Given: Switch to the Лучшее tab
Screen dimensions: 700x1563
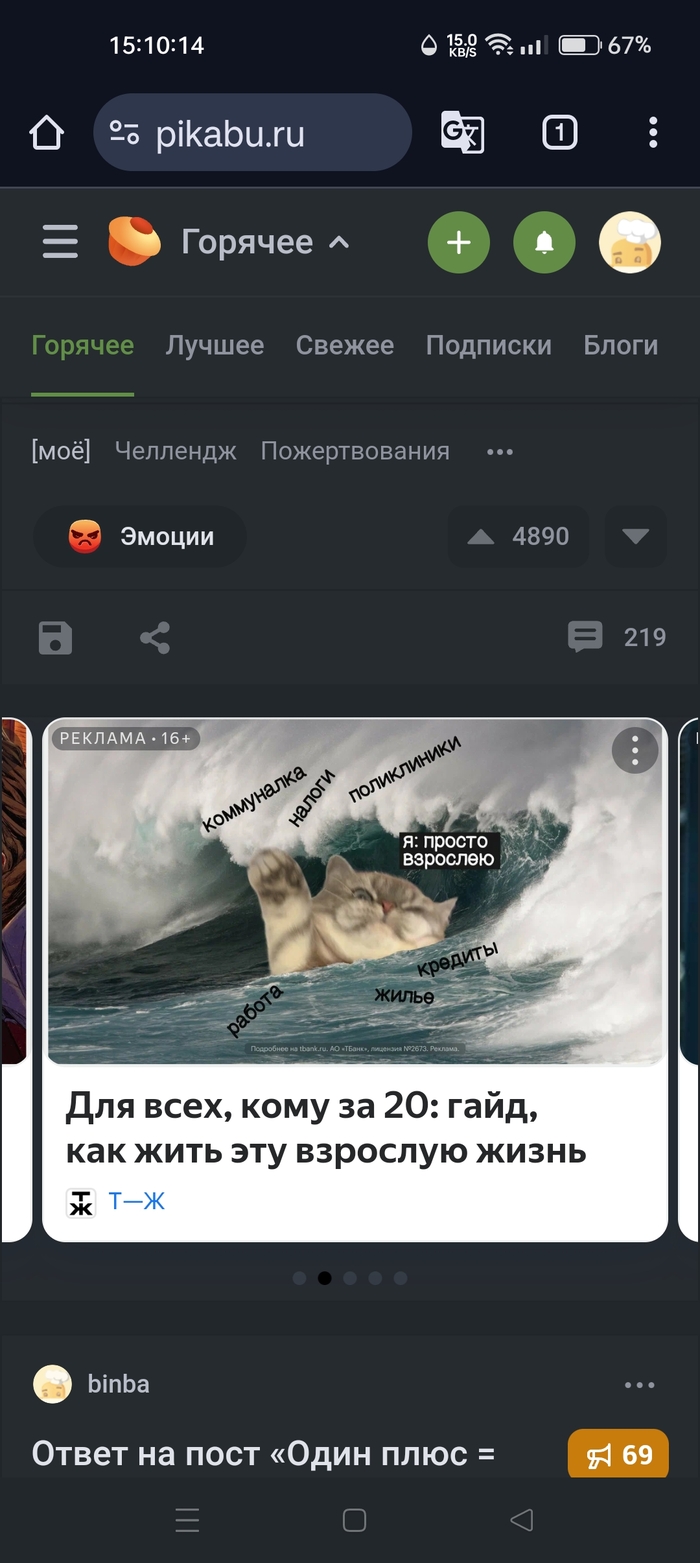Looking at the screenshot, I should [x=215, y=346].
